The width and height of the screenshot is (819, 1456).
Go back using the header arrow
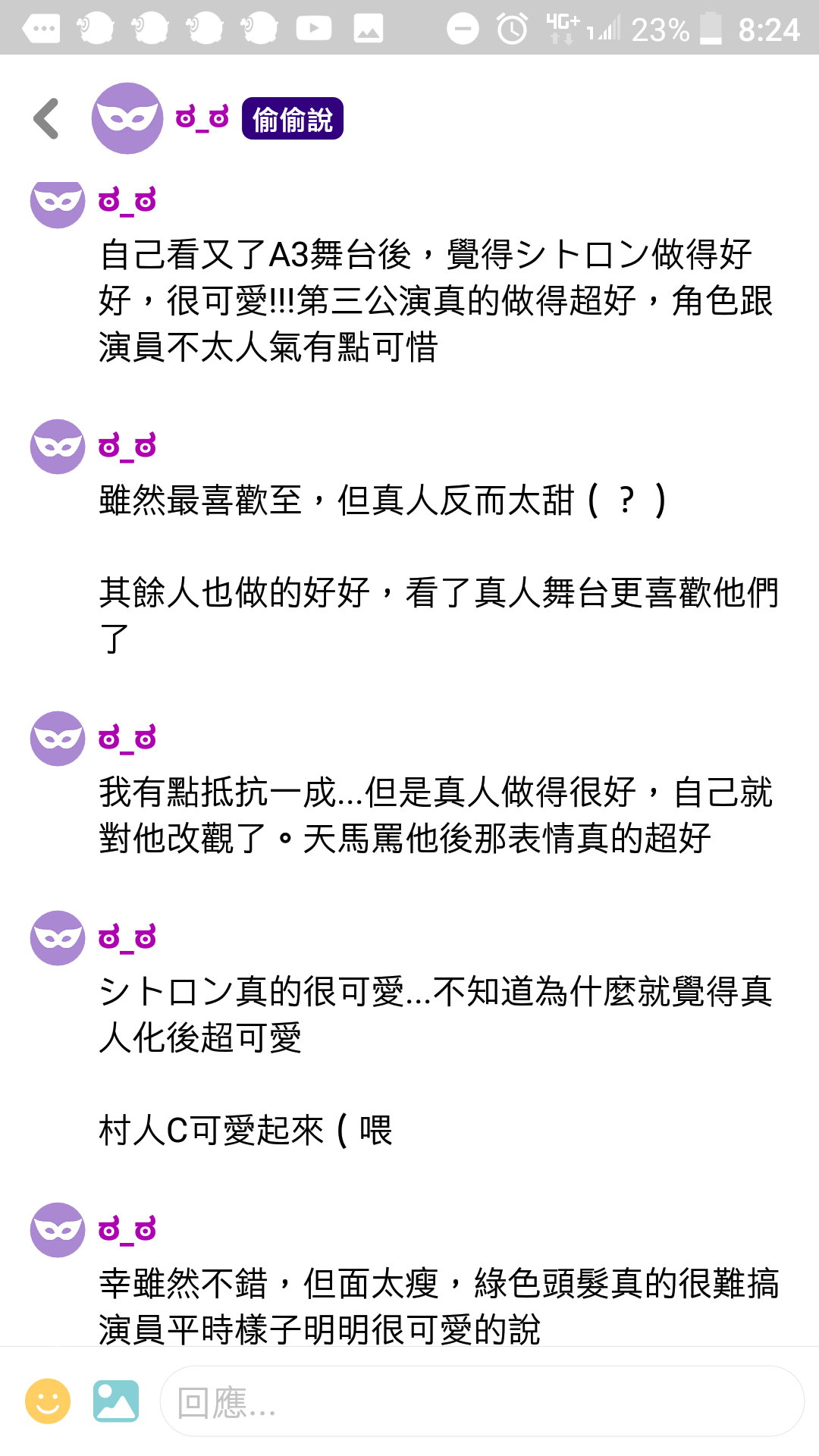coord(46,118)
